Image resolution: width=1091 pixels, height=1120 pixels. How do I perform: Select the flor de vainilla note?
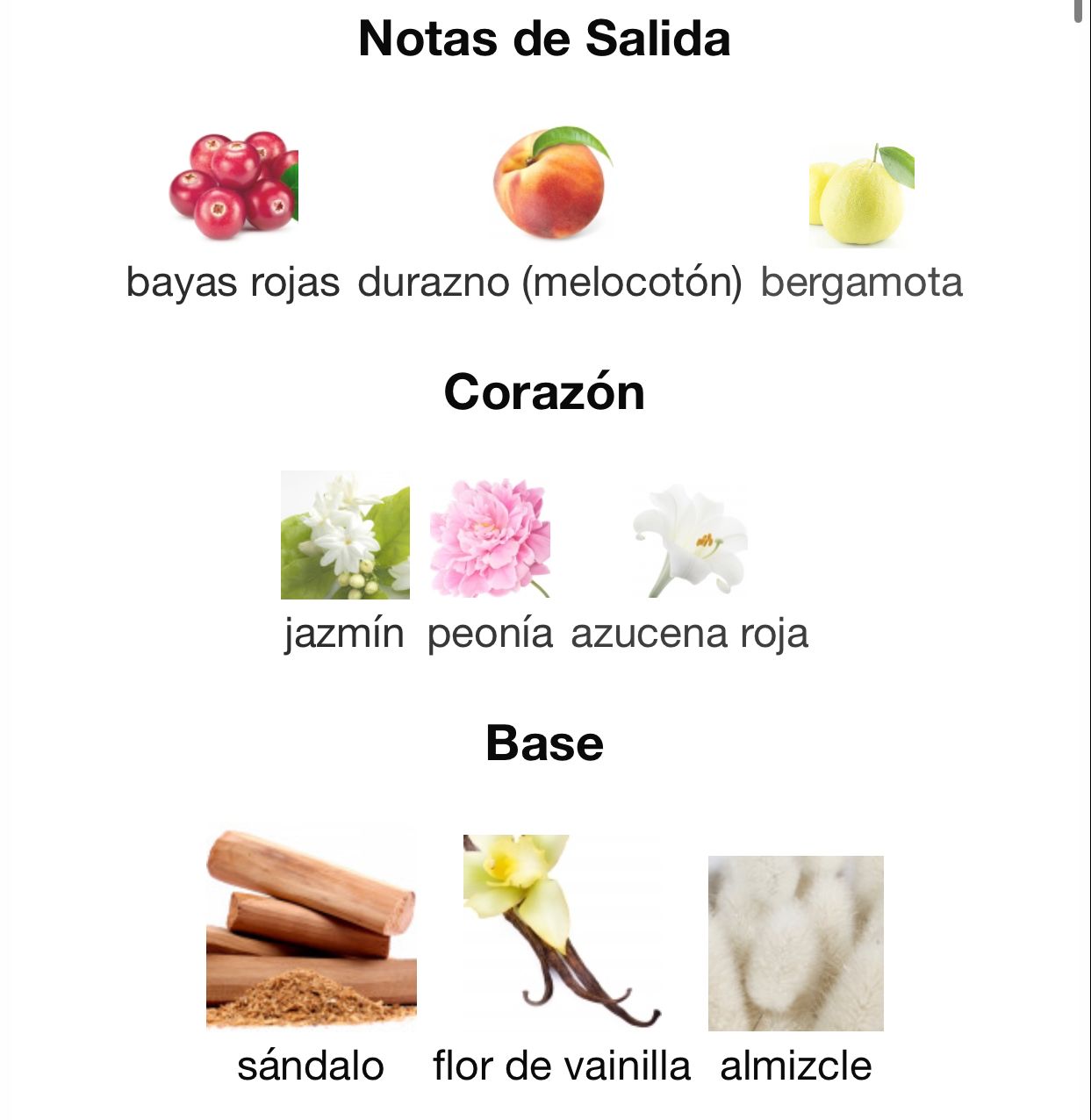(x=562, y=930)
